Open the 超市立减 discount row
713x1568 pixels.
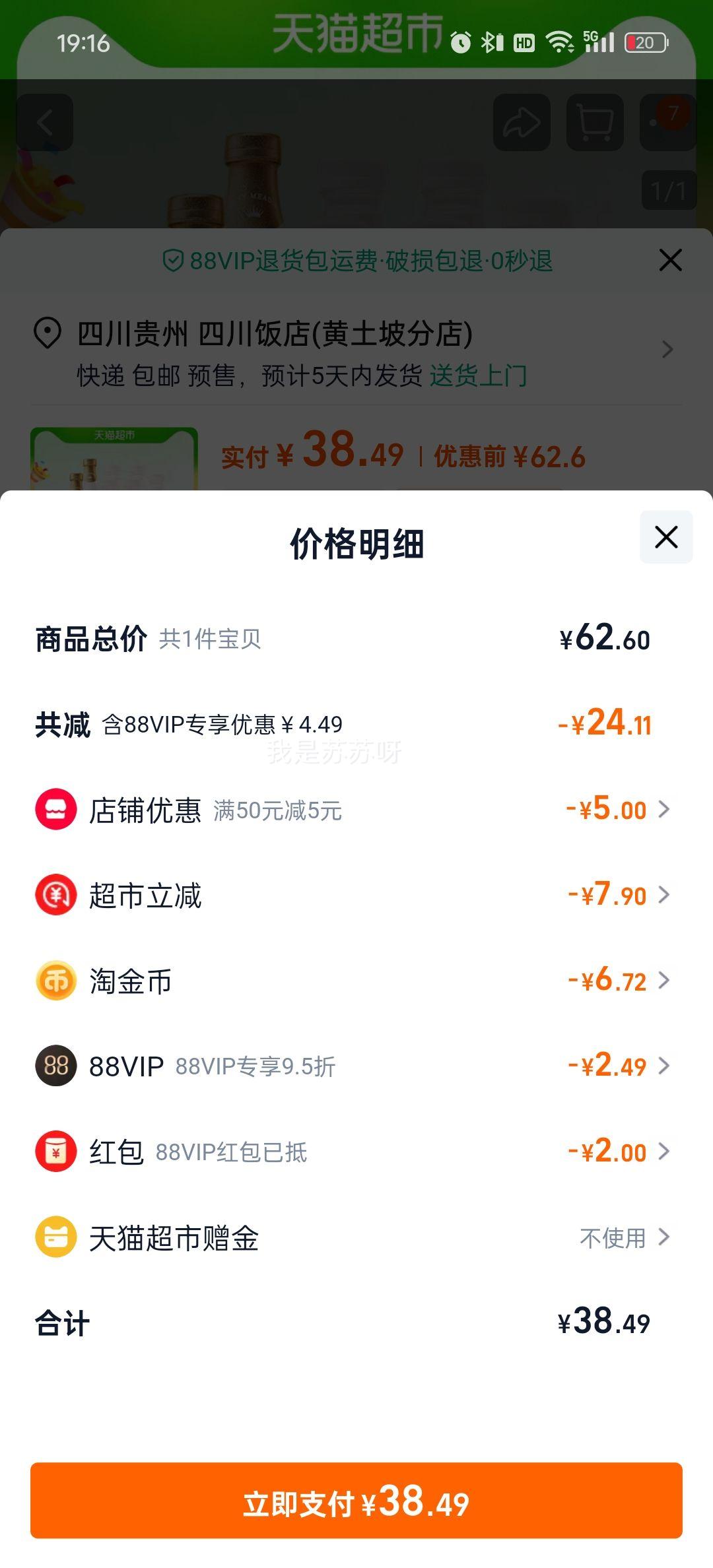(356, 896)
